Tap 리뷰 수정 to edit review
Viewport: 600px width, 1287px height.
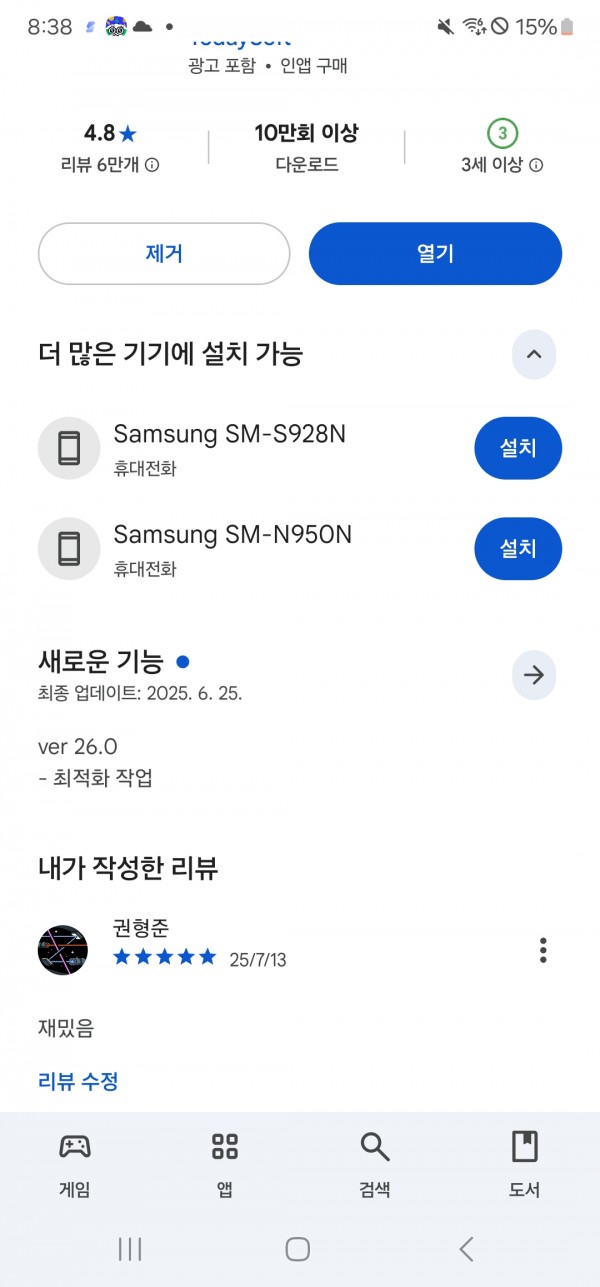pyautogui.click(x=78, y=1081)
